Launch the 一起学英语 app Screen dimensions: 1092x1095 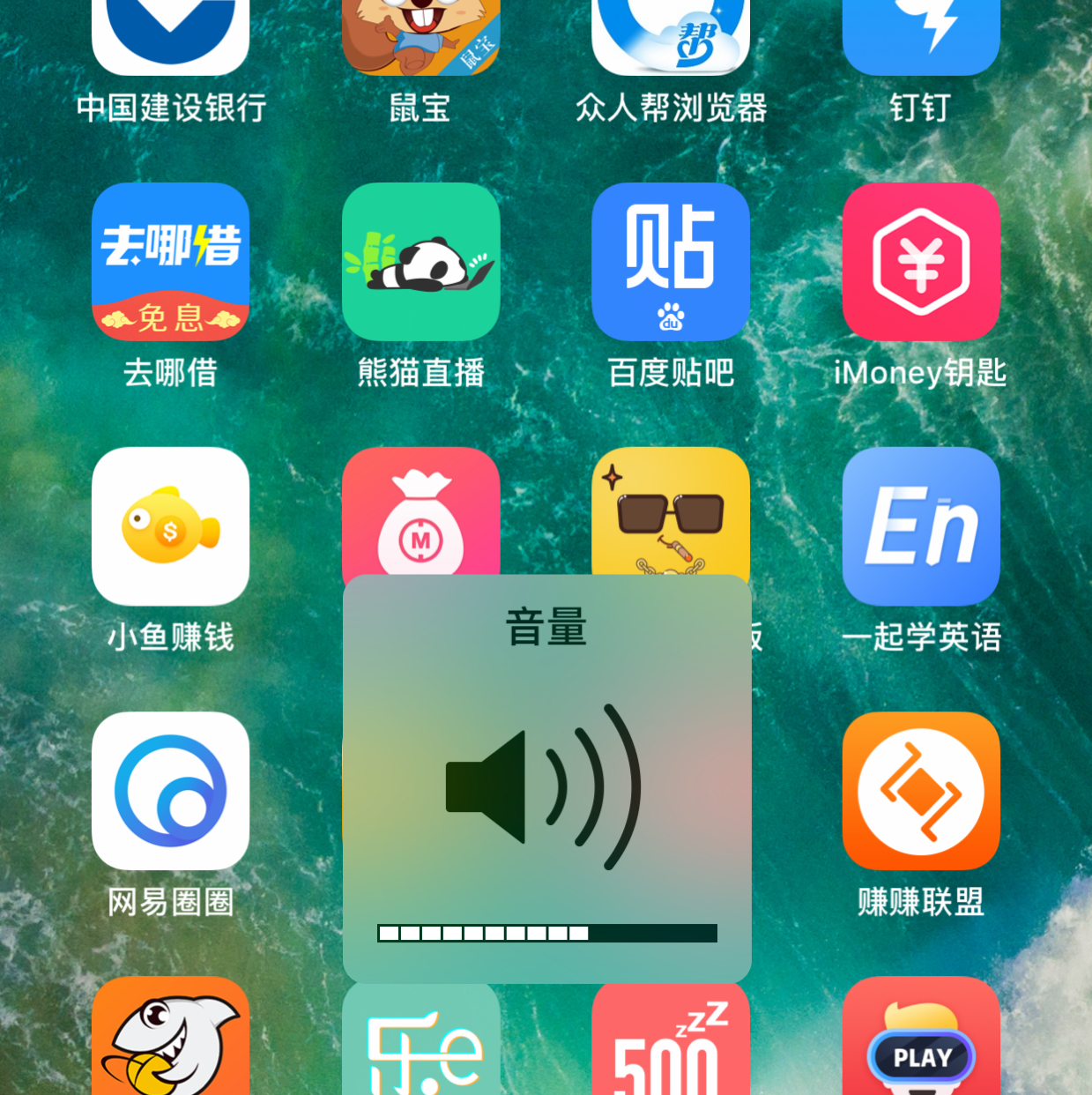point(920,526)
